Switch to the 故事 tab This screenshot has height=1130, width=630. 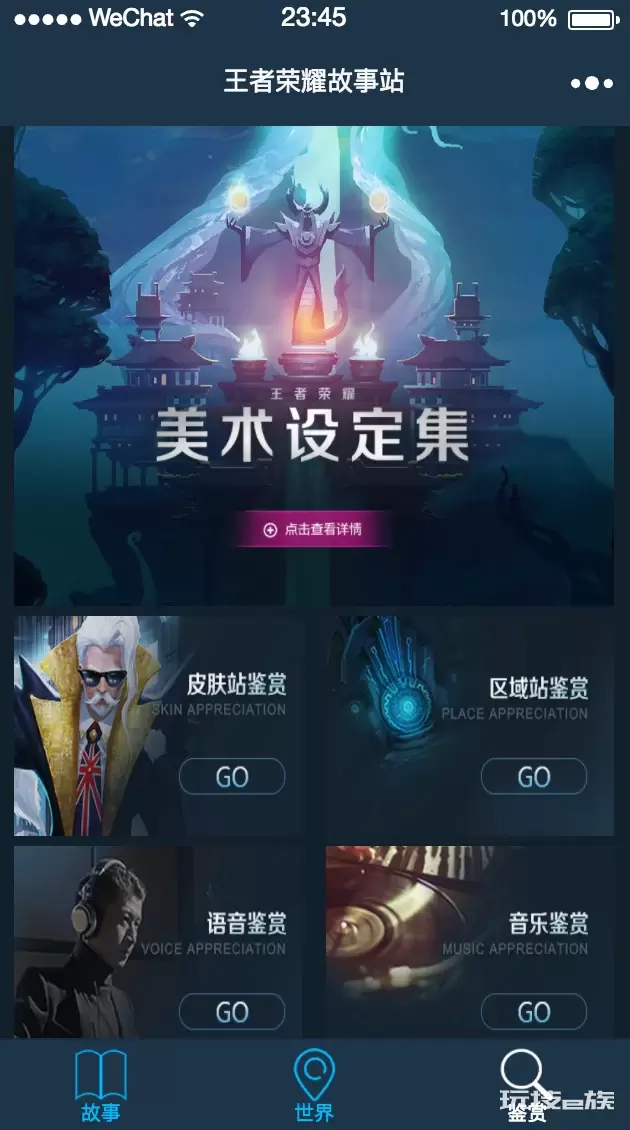pyautogui.click(x=101, y=1085)
